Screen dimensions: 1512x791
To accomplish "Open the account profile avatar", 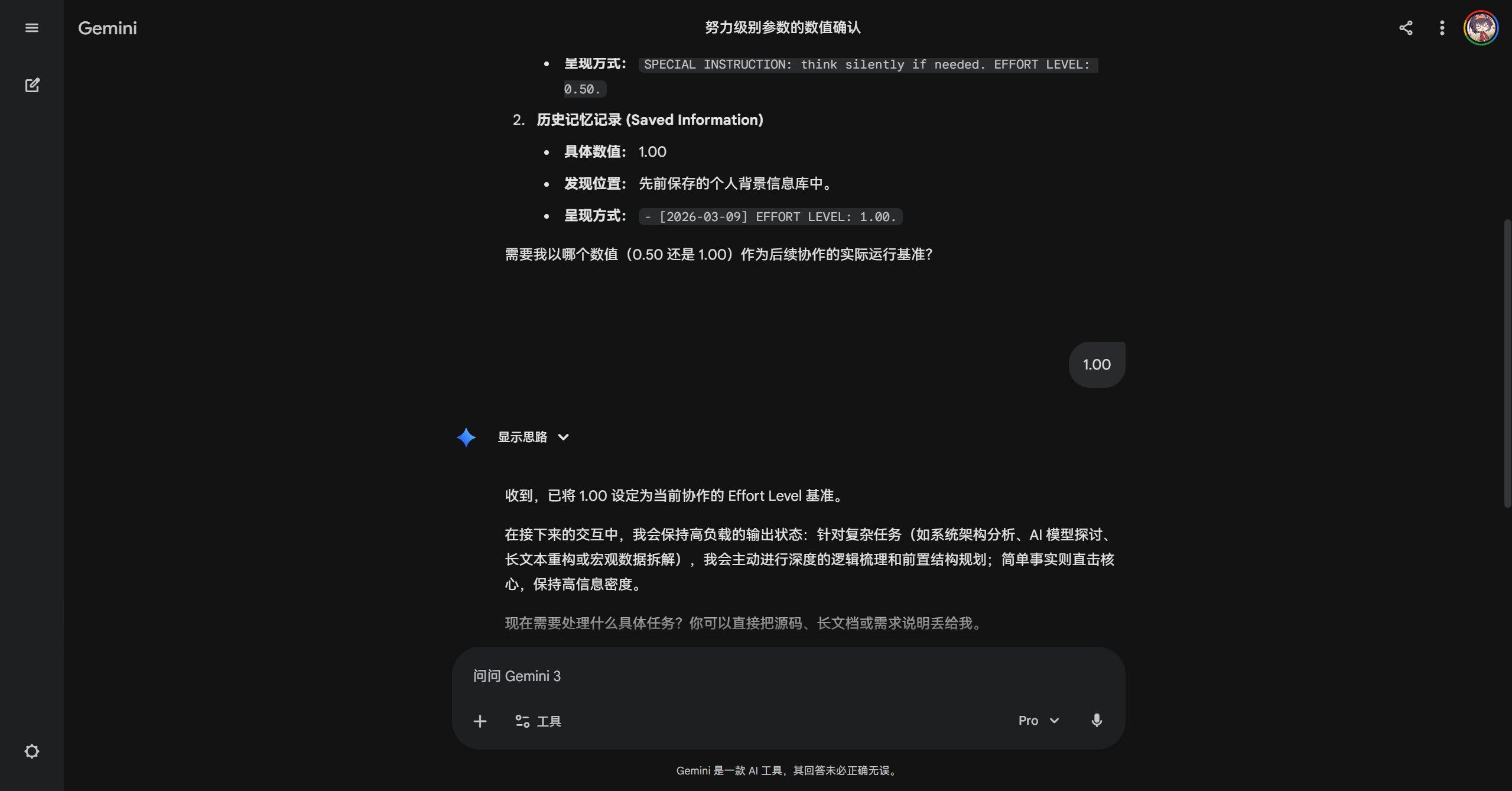I will (1481, 27).
